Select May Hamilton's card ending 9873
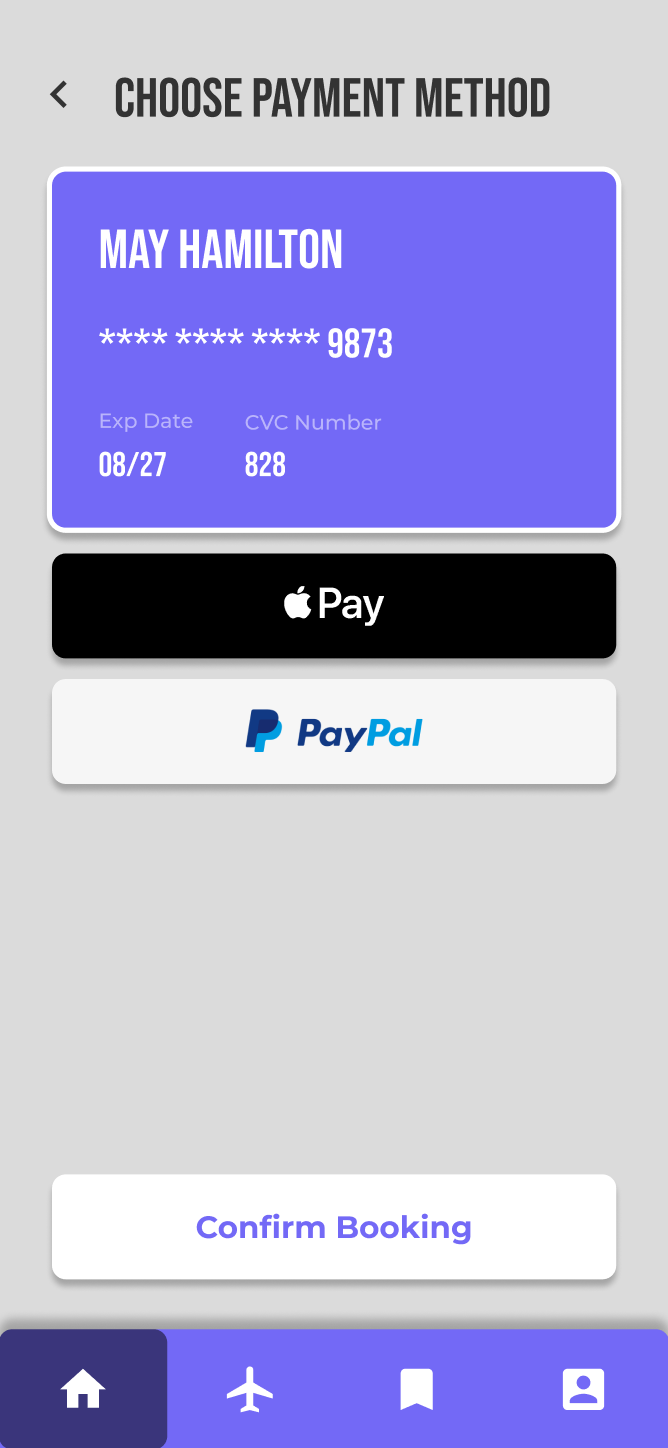 coord(334,349)
